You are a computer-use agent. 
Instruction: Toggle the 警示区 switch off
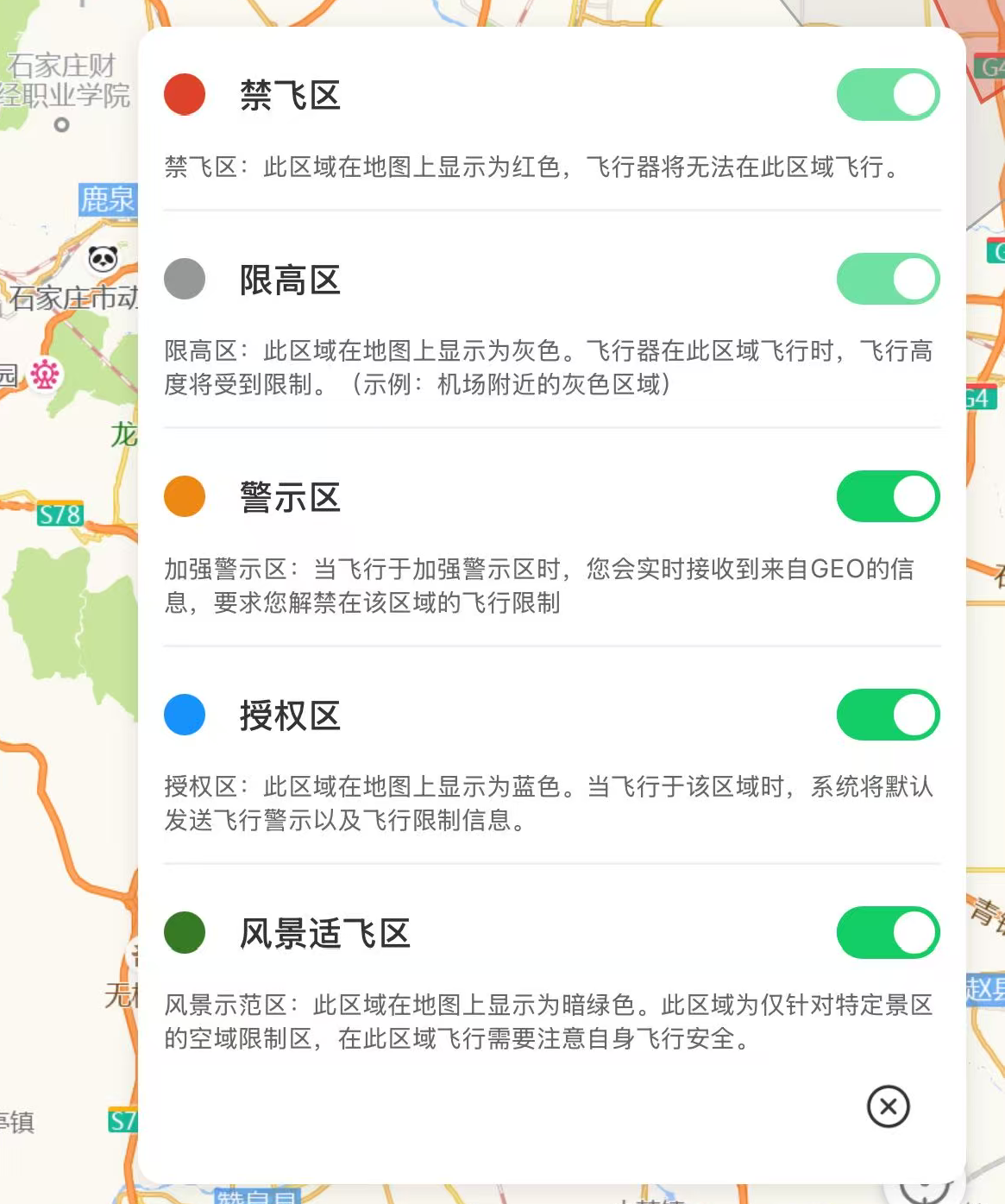[889, 496]
